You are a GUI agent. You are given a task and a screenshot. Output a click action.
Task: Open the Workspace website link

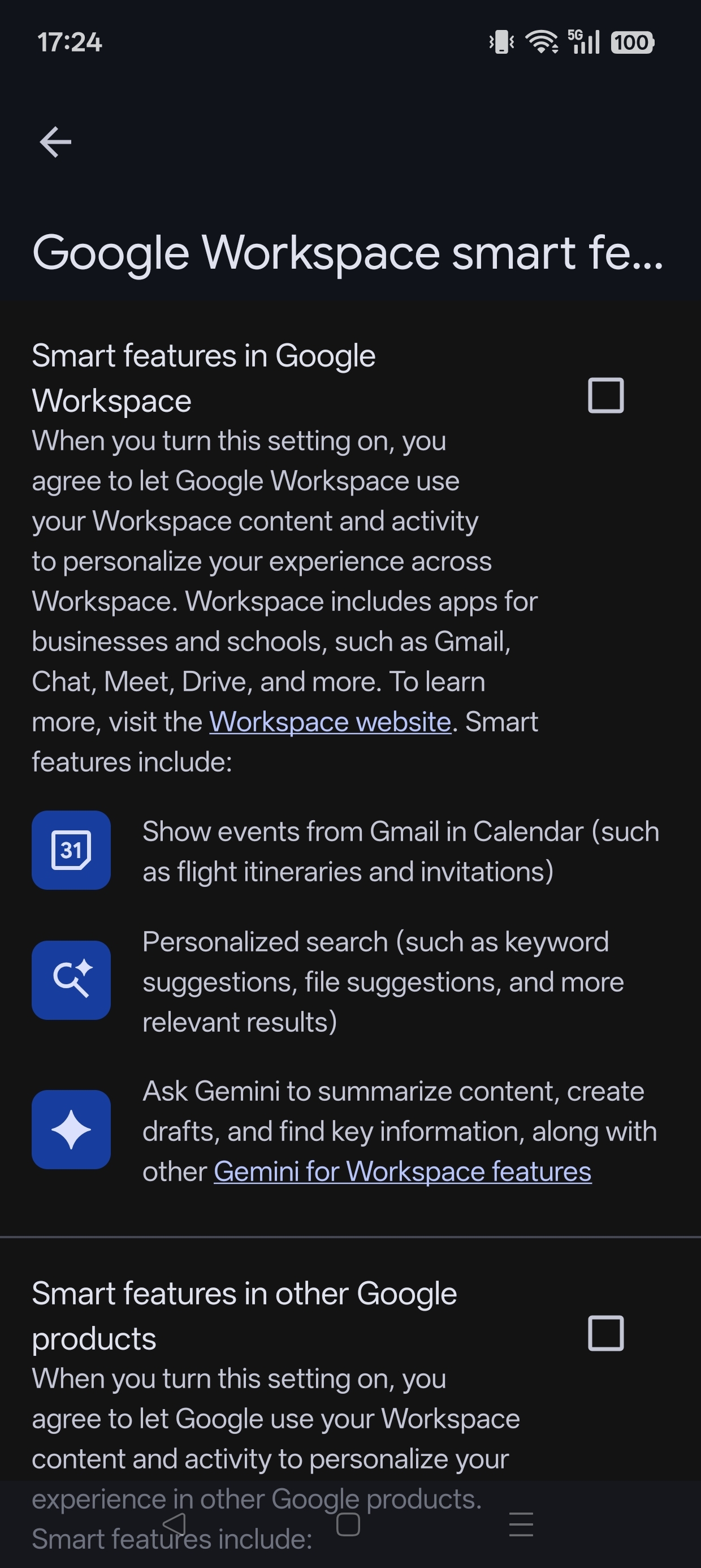coord(330,722)
